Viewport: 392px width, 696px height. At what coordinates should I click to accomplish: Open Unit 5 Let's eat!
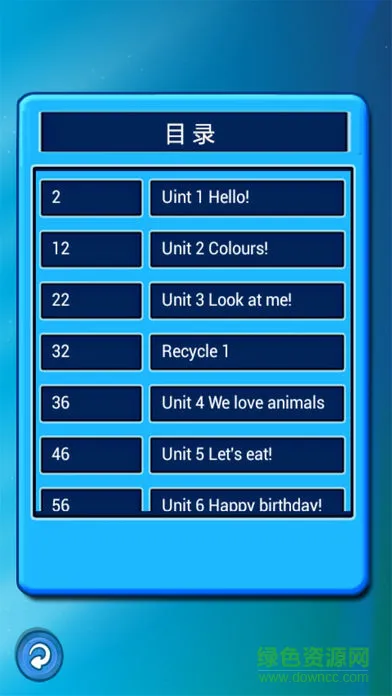click(247, 455)
